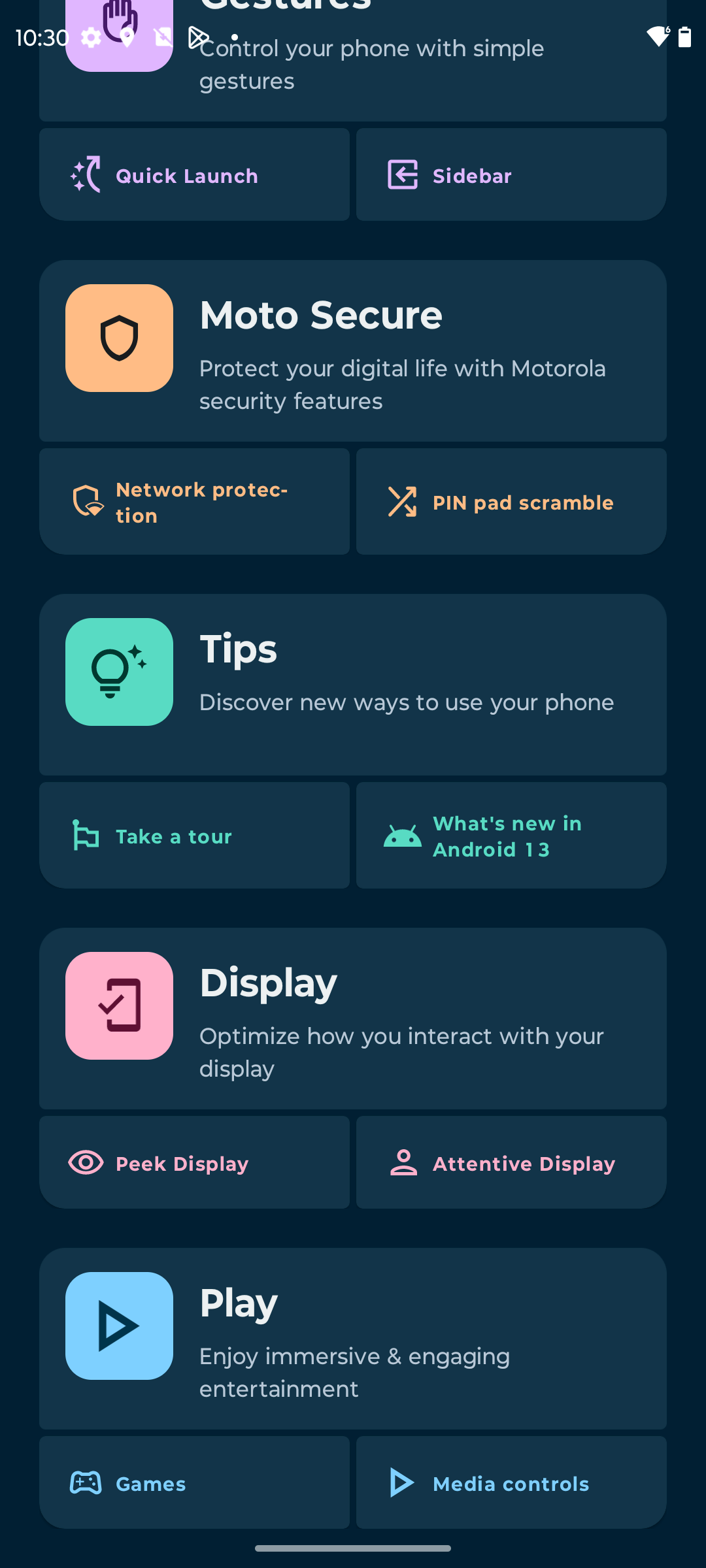Select Take a tour

point(194,836)
